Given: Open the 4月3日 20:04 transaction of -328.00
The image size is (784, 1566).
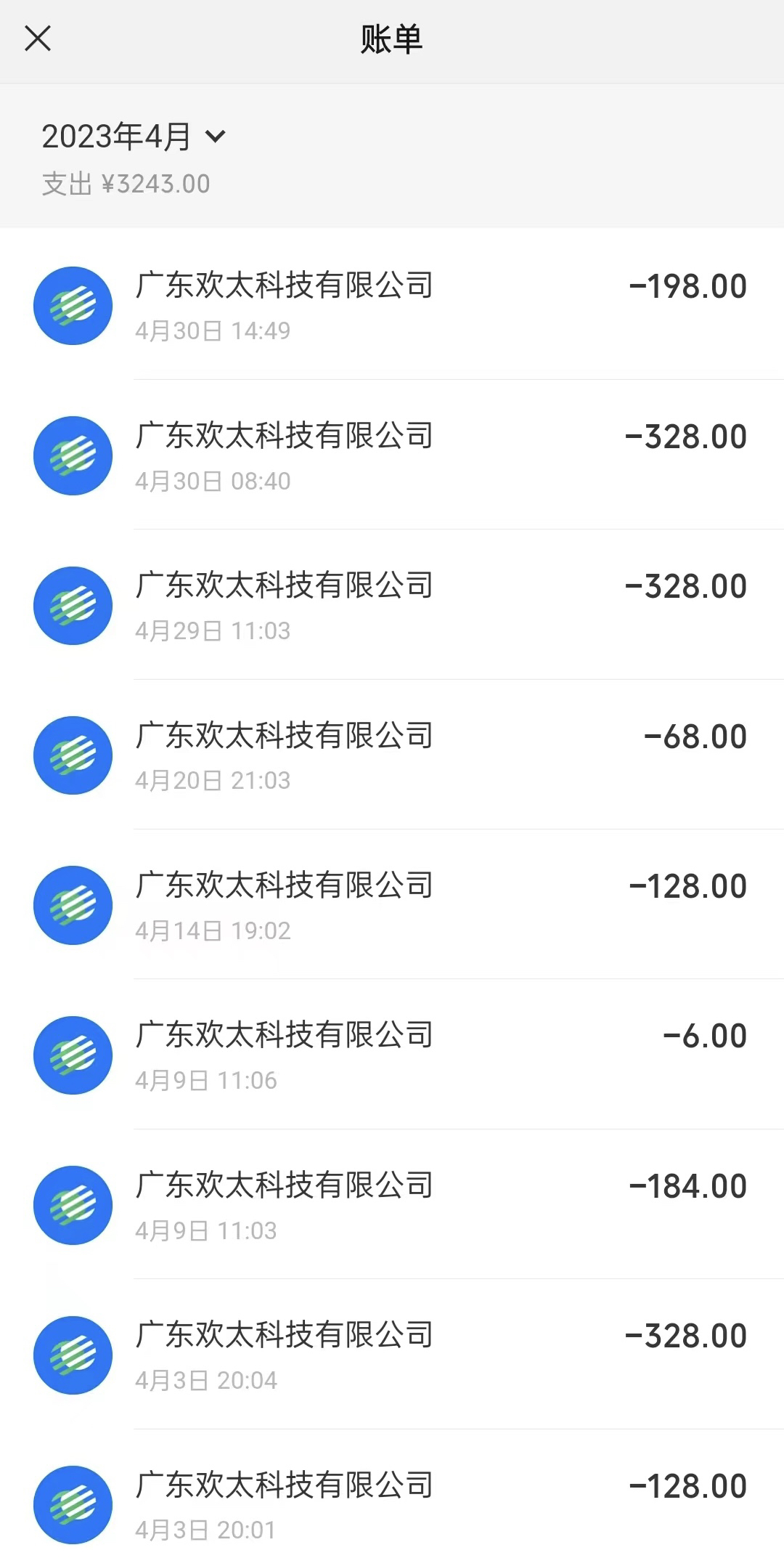Looking at the screenshot, I should click(x=392, y=1355).
